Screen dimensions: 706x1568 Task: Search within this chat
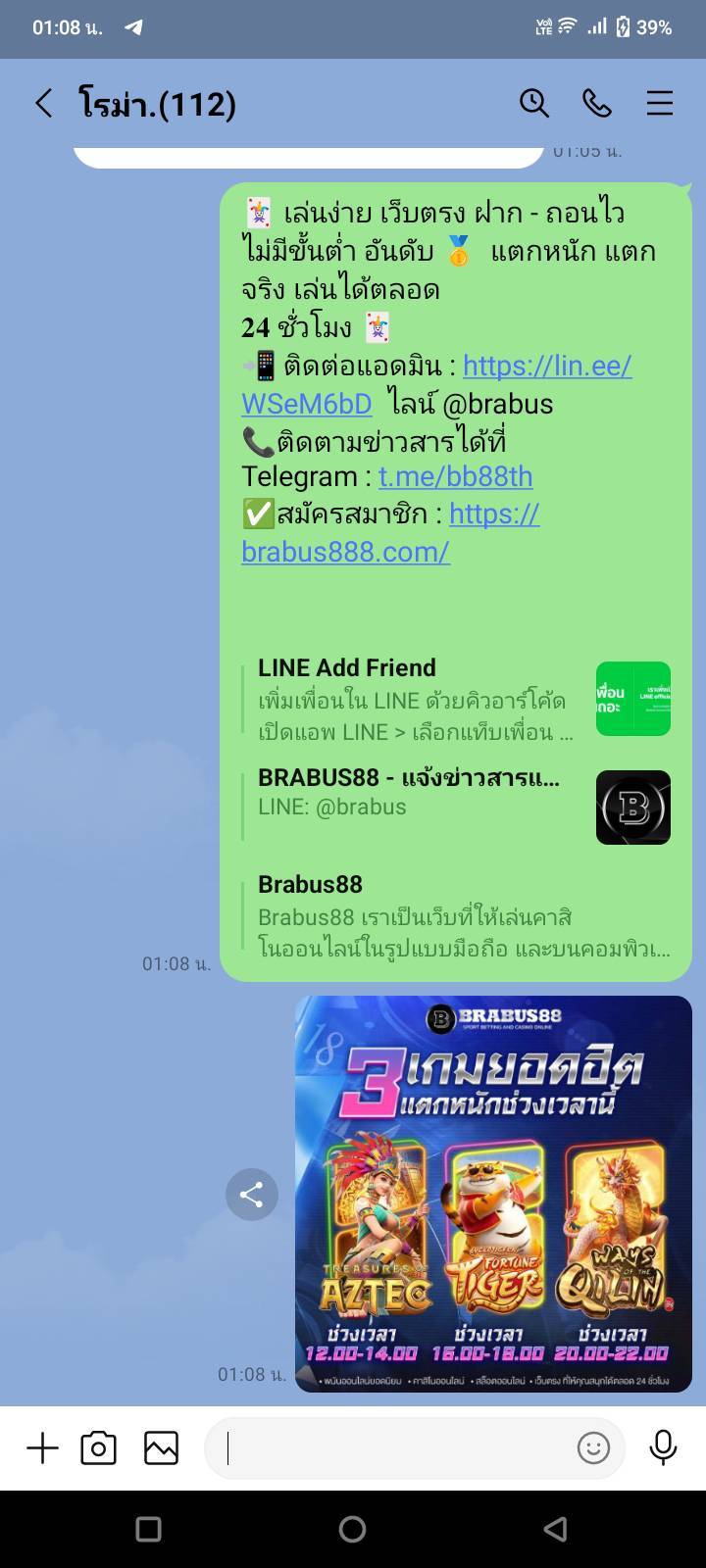coord(533,103)
